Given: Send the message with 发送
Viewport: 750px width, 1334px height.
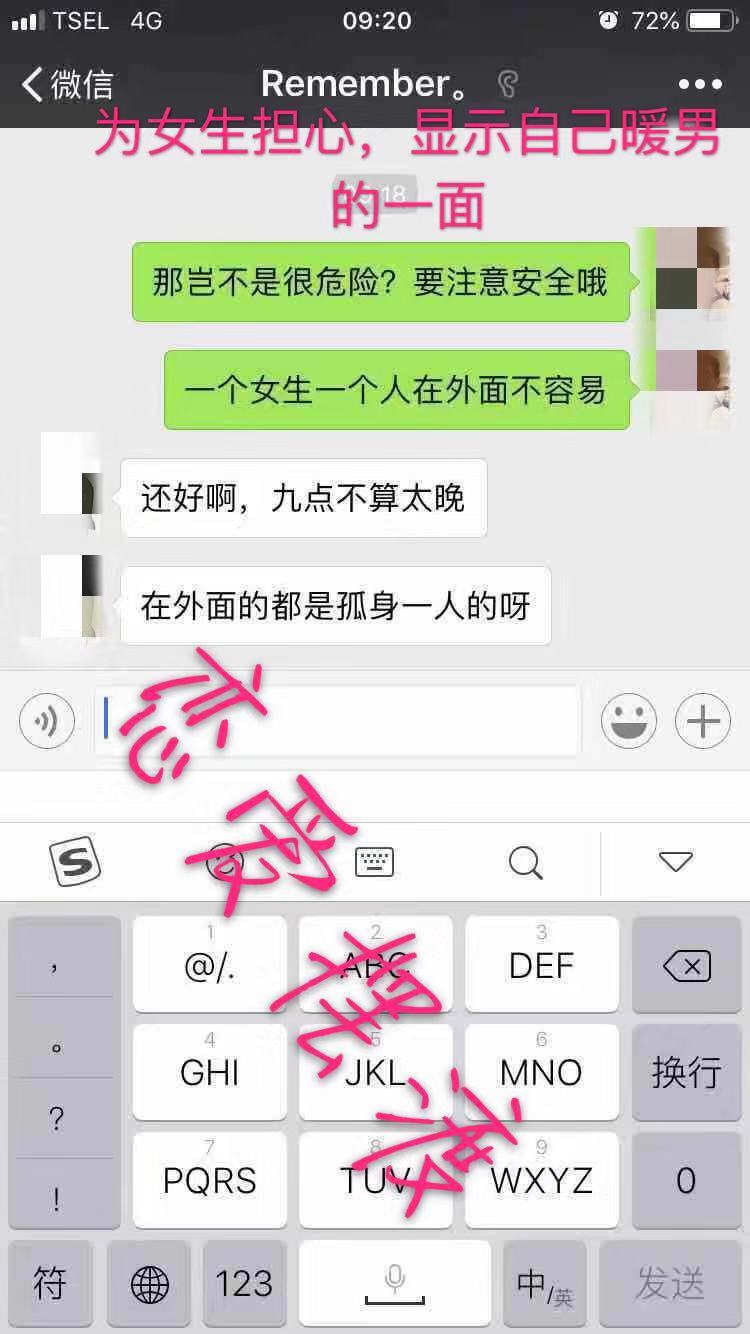Looking at the screenshot, I should [x=668, y=1283].
